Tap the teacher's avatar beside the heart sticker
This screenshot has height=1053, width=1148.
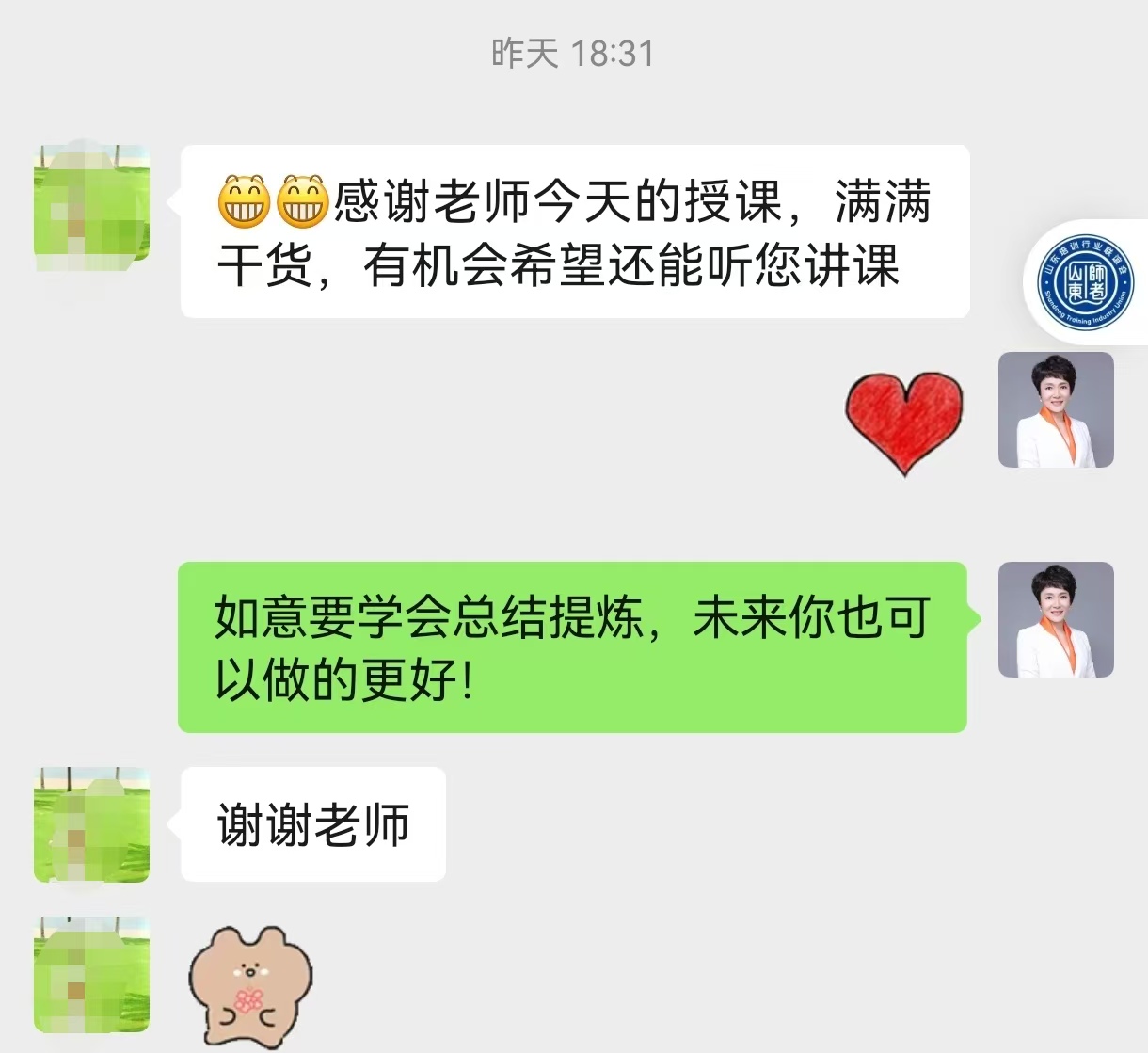coord(1056,410)
